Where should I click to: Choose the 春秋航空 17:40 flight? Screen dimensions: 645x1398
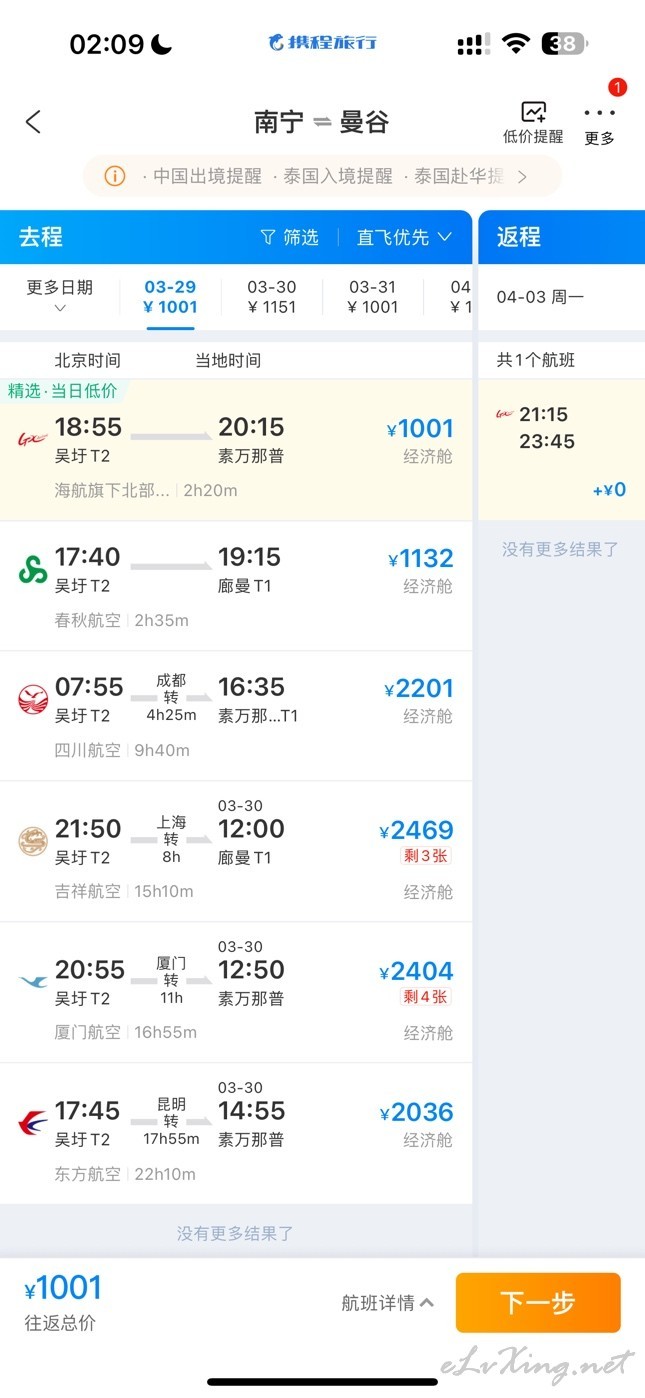pos(236,586)
